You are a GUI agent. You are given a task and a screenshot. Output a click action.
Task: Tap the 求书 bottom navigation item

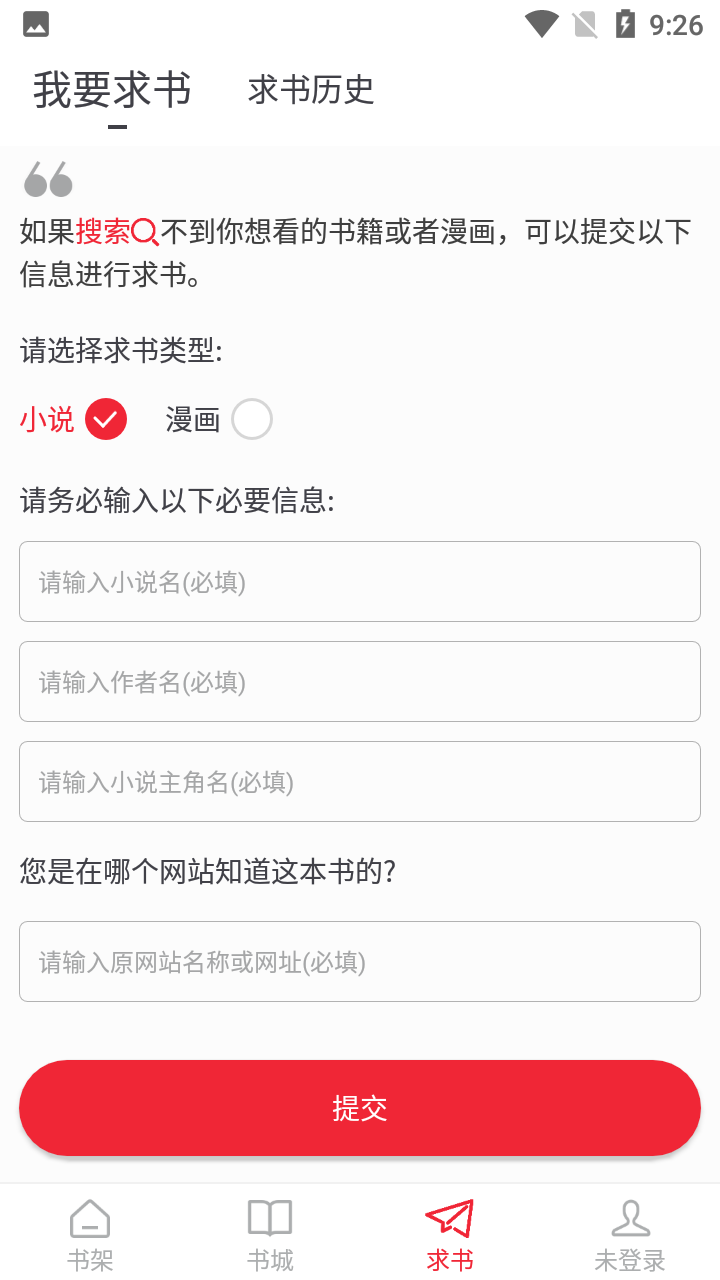click(450, 1235)
